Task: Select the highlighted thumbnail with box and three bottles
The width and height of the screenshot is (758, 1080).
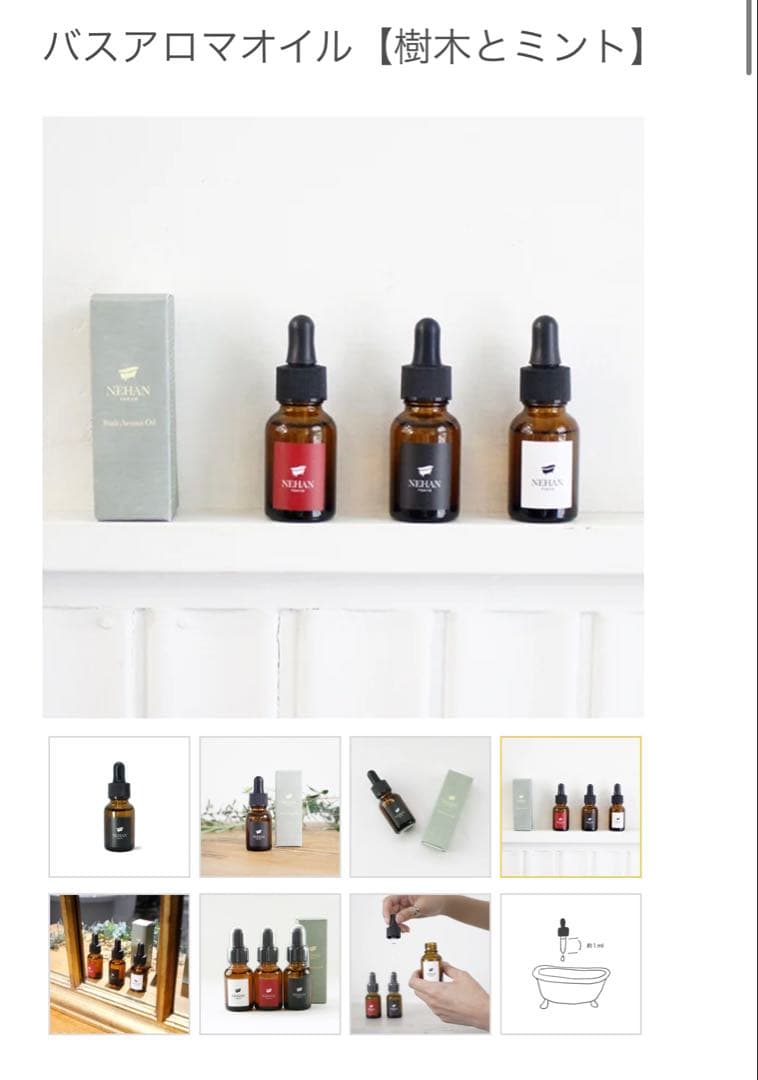Action: tap(571, 807)
